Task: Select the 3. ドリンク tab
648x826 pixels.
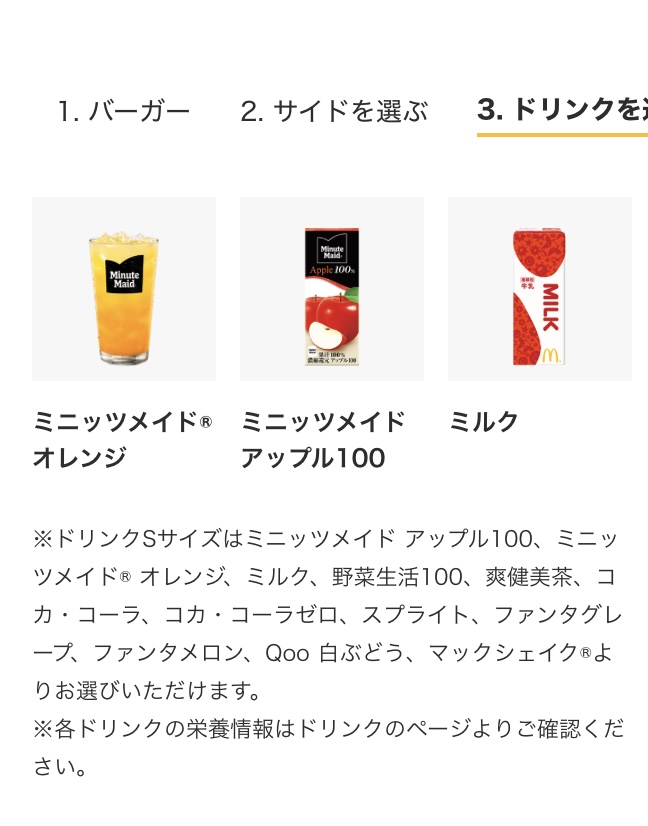Action: pyautogui.click(x=562, y=111)
